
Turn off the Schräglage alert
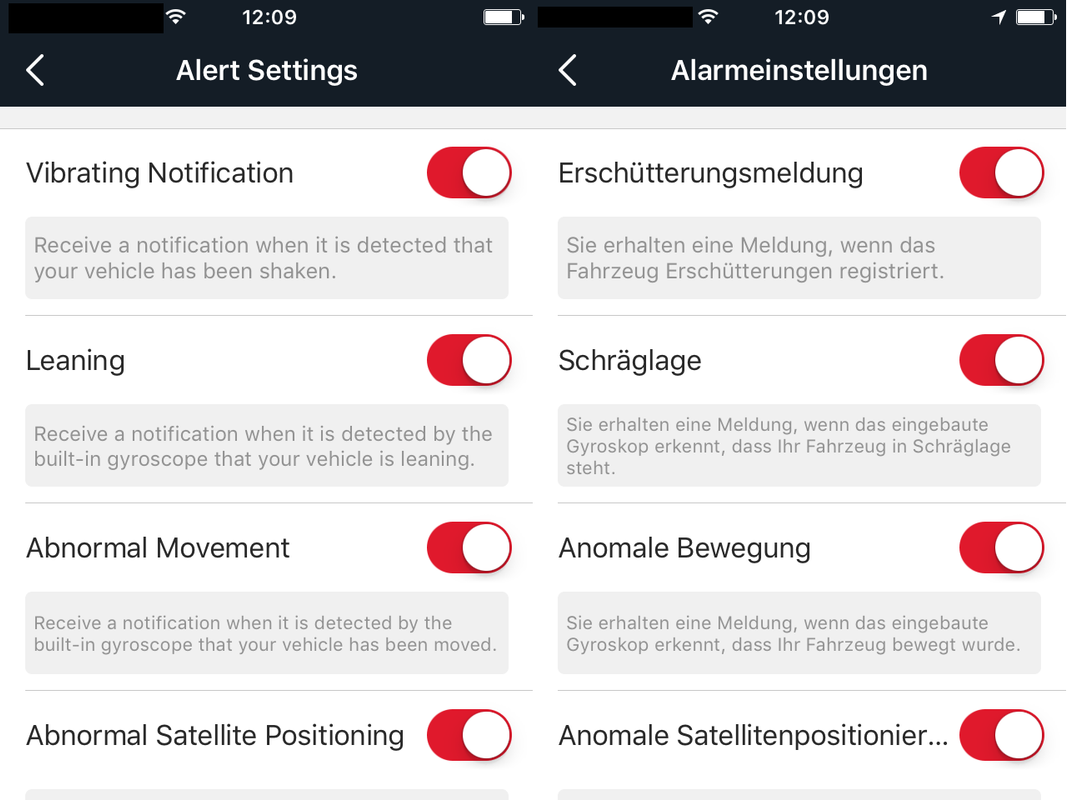pyautogui.click(x=1000, y=360)
